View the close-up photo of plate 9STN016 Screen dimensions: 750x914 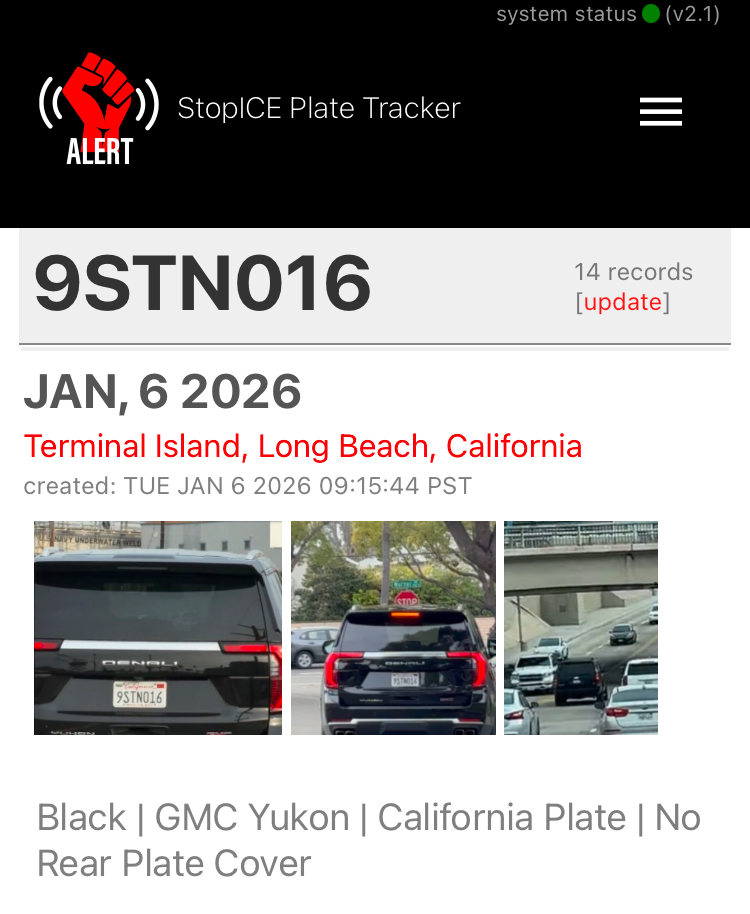[x=158, y=628]
